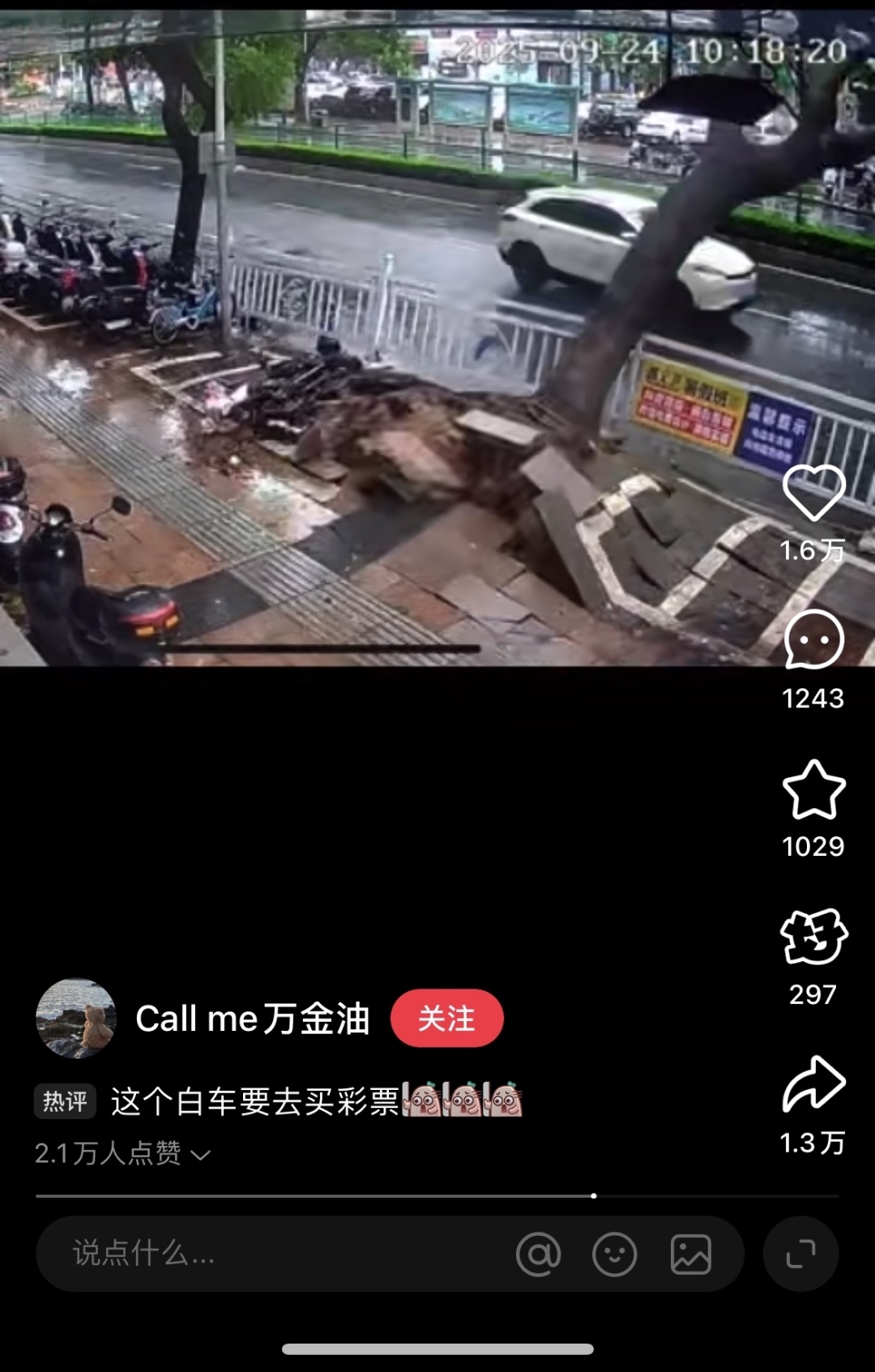Enter fullscreen with the expand icon
Viewport: 875px width, 1372px height.
pos(800,1254)
